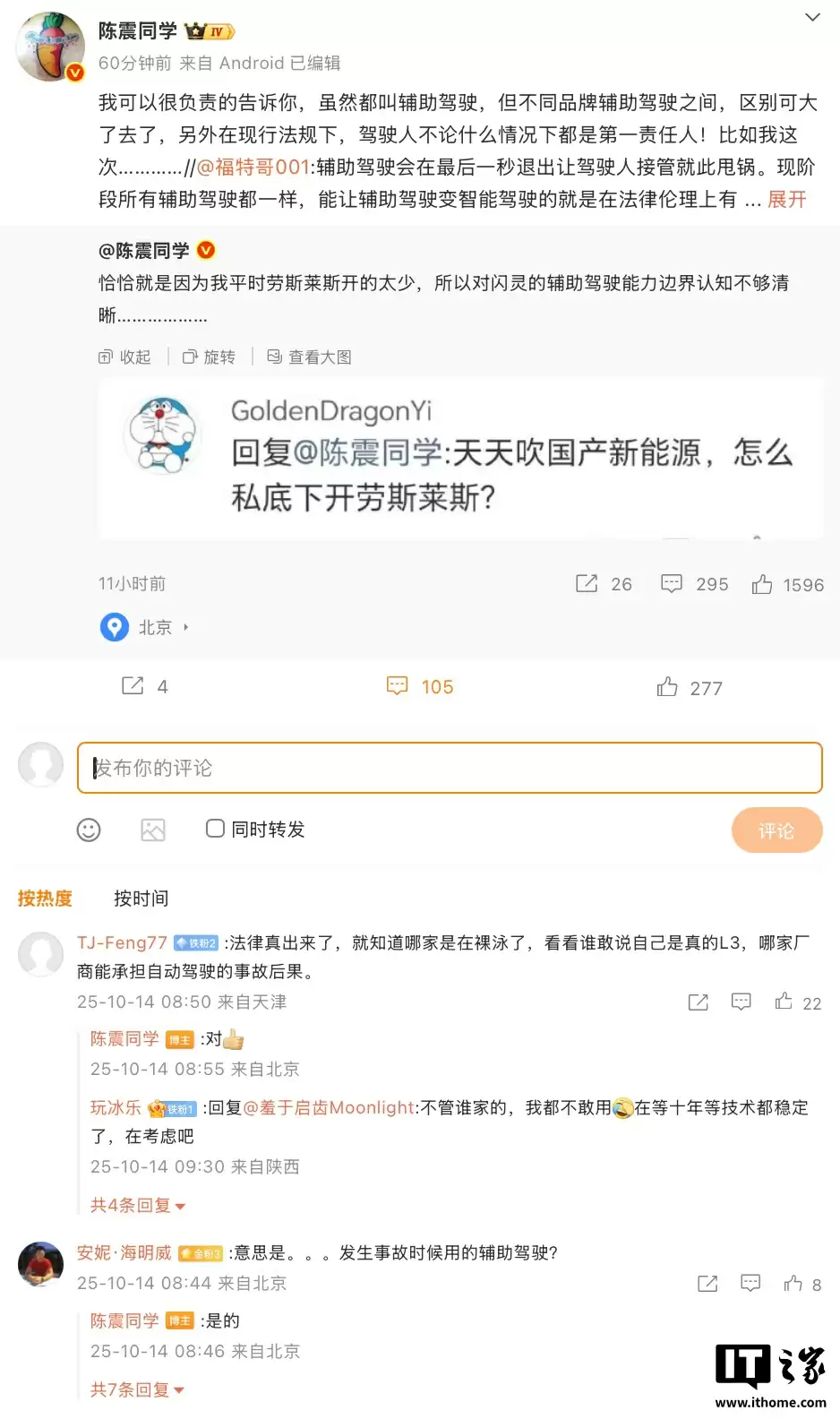Open the emoji picker below comment box
Image resolution: width=840 pixels, height=1419 pixels.
tap(88, 830)
